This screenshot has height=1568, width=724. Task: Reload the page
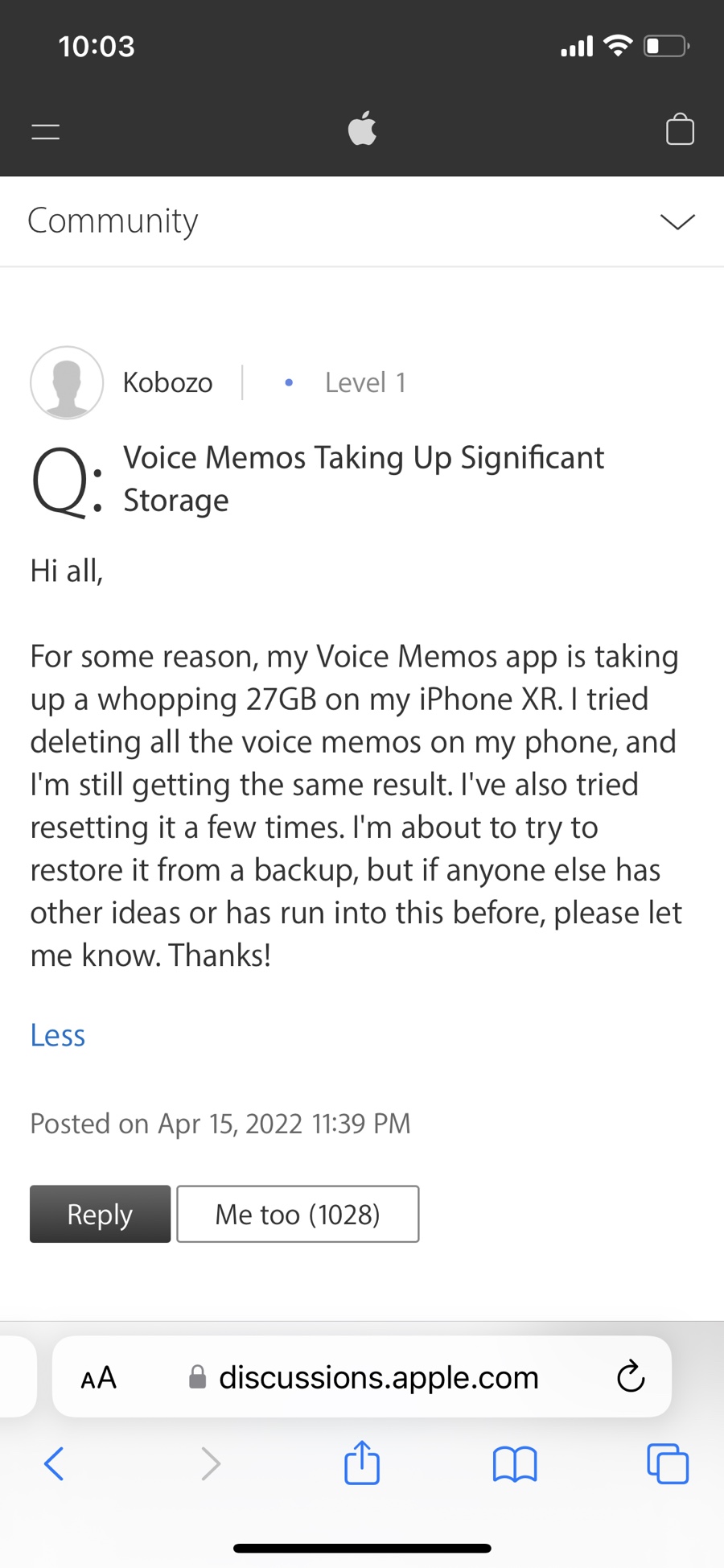click(x=631, y=1377)
